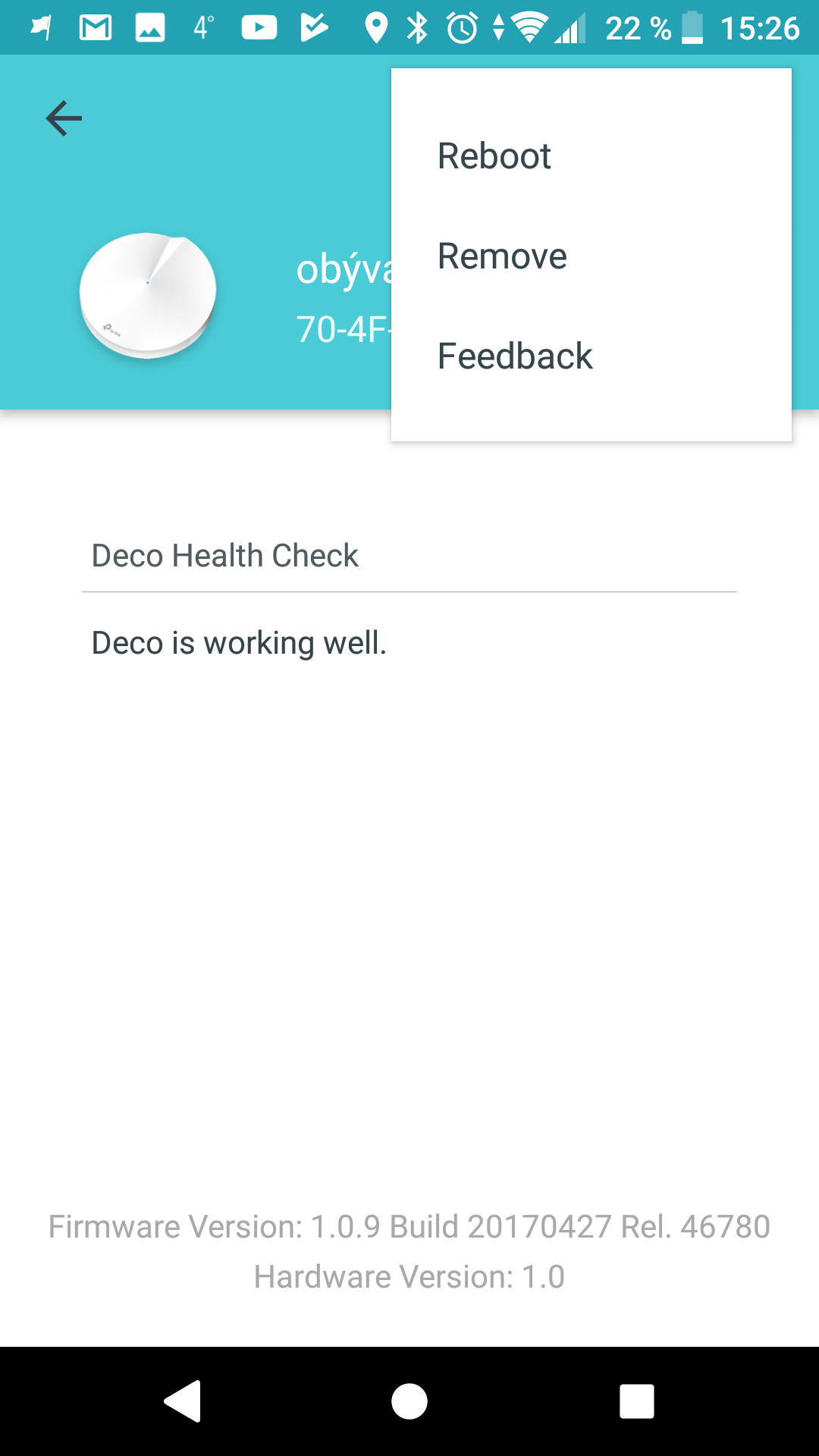The height and width of the screenshot is (1456, 819).
Task: Select Reboot from the menu
Action: point(591,156)
